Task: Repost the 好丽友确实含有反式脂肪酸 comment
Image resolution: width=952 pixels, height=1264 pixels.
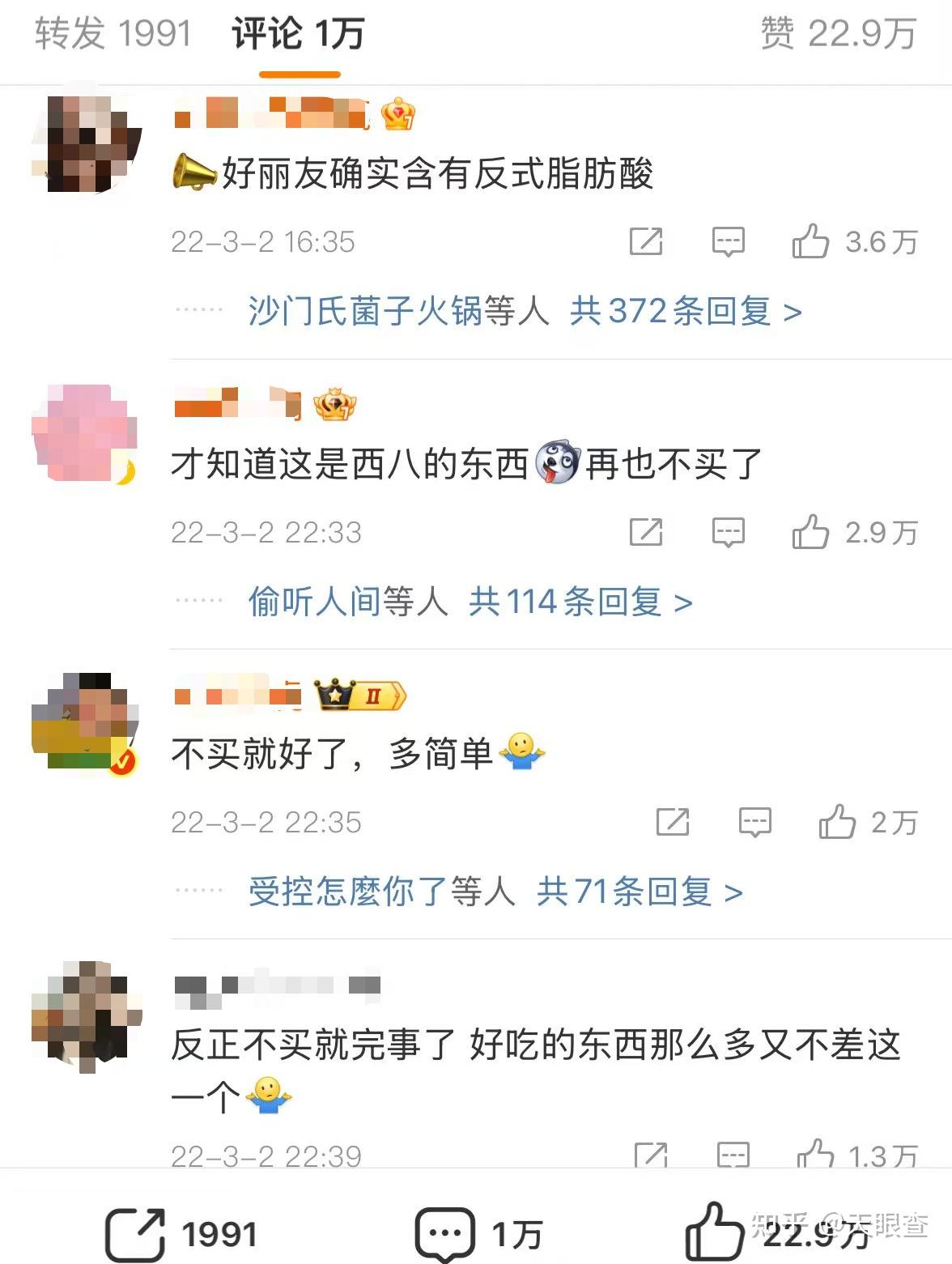Action: (646, 241)
